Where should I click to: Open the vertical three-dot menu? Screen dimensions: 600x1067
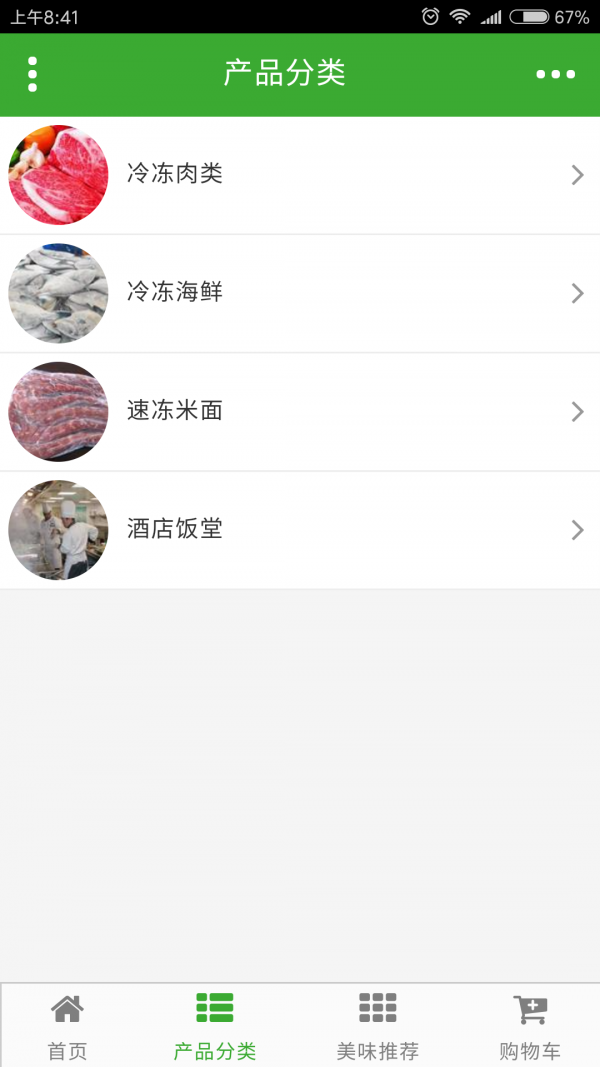(33, 74)
